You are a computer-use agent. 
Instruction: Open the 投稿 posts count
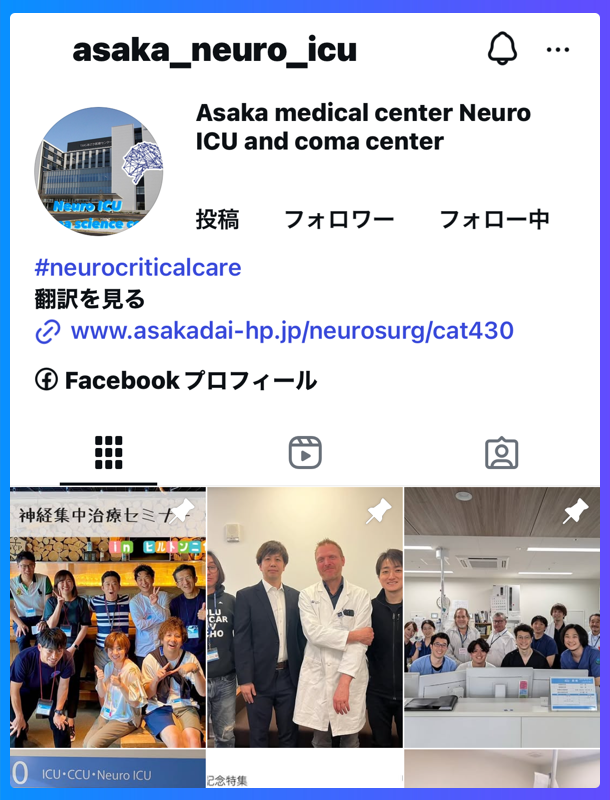[217, 220]
